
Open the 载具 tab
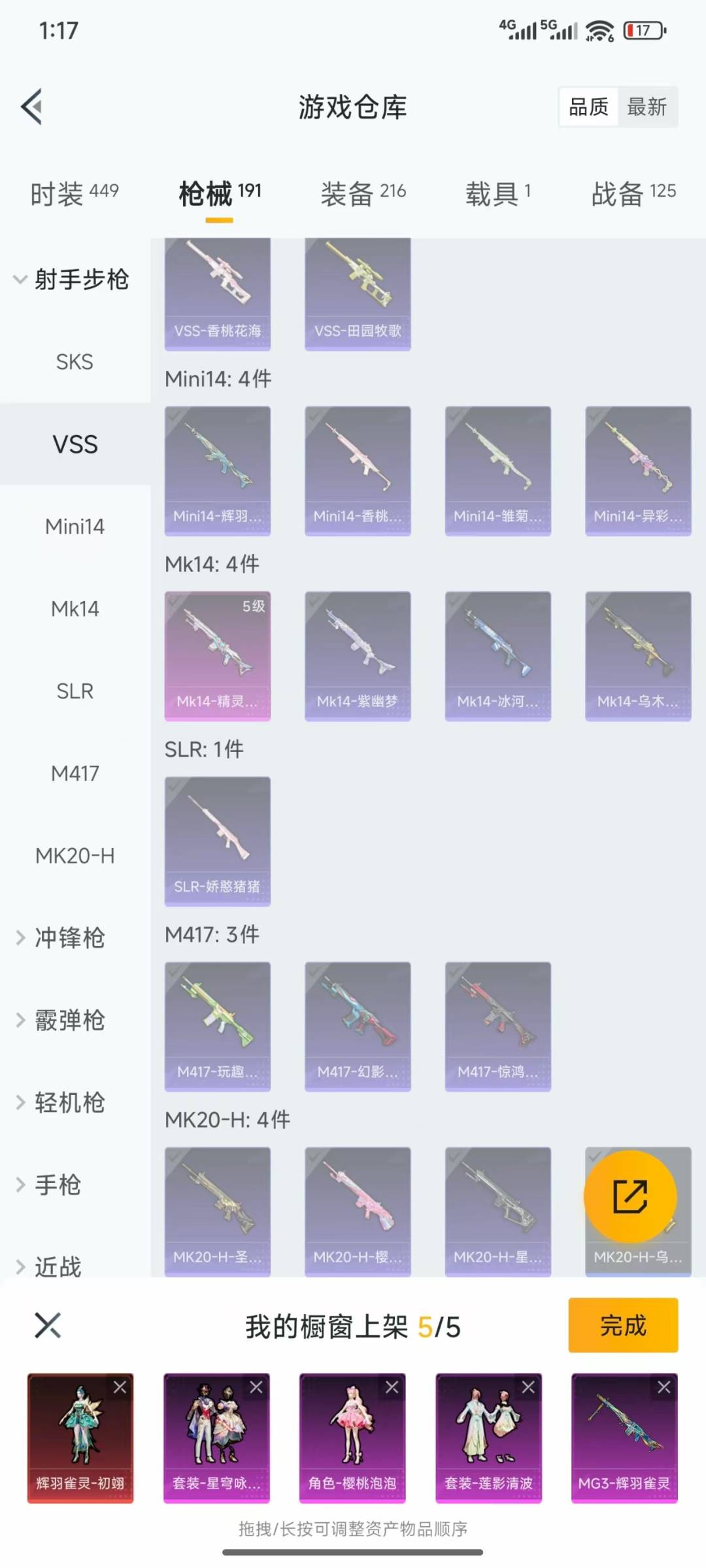(498, 193)
